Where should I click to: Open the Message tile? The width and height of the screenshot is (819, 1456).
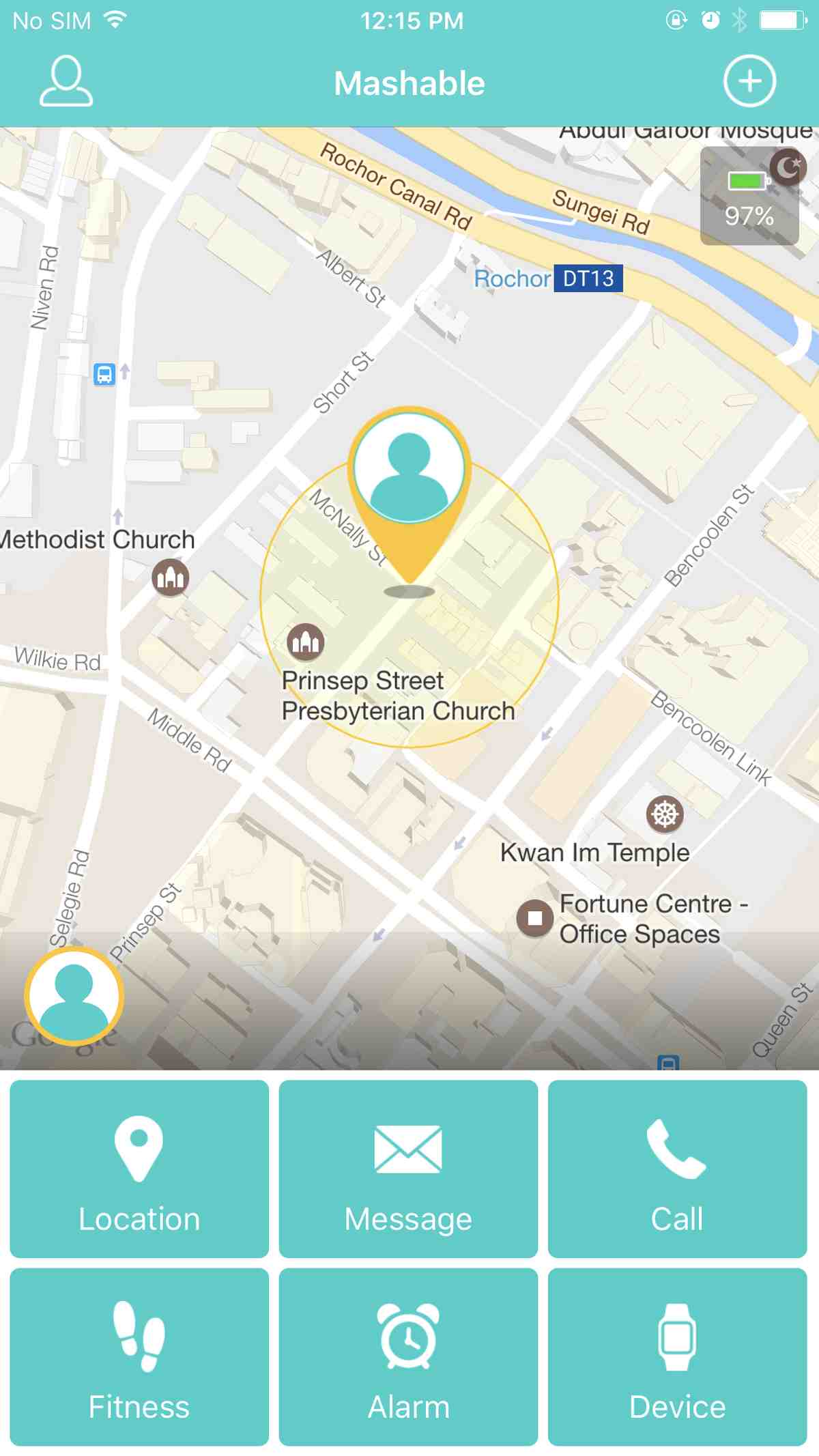(408, 1169)
